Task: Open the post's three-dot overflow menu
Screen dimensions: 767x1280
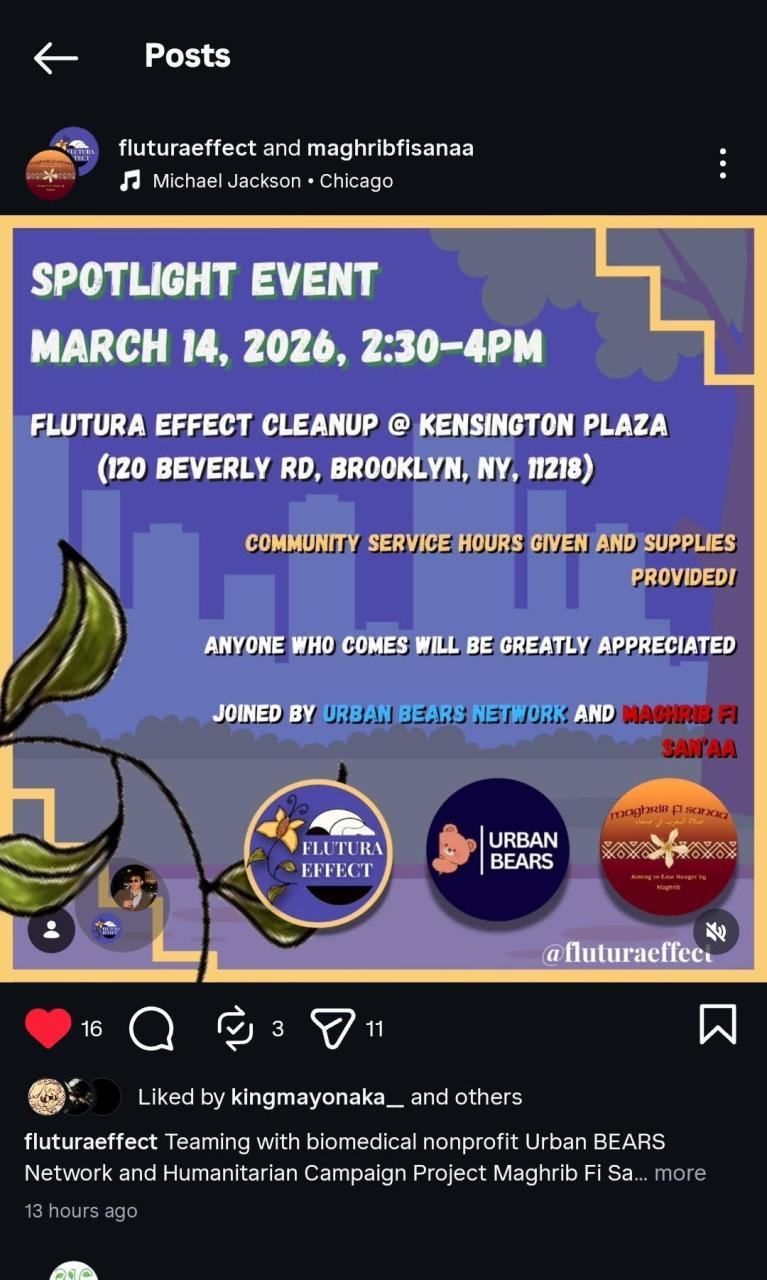Action: tap(722, 164)
